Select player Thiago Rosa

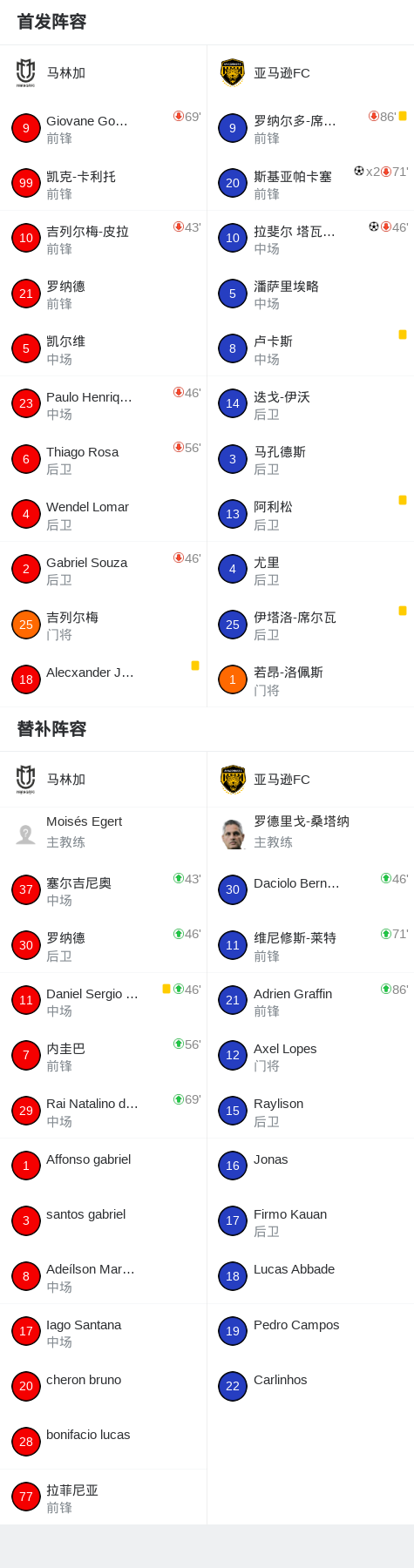[x=103, y=459]
